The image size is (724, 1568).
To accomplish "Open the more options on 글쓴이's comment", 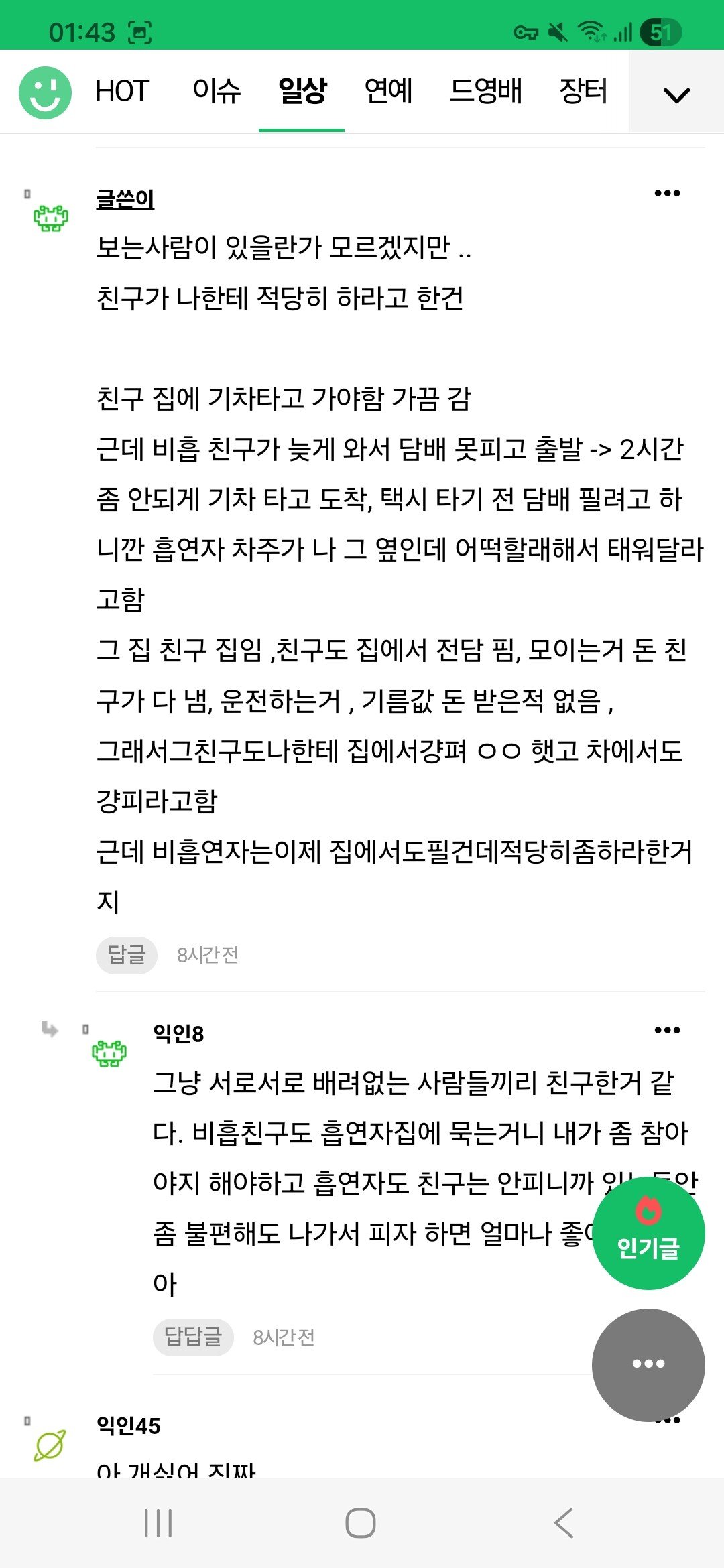I will pyautogui.click(x=667, y=194).
